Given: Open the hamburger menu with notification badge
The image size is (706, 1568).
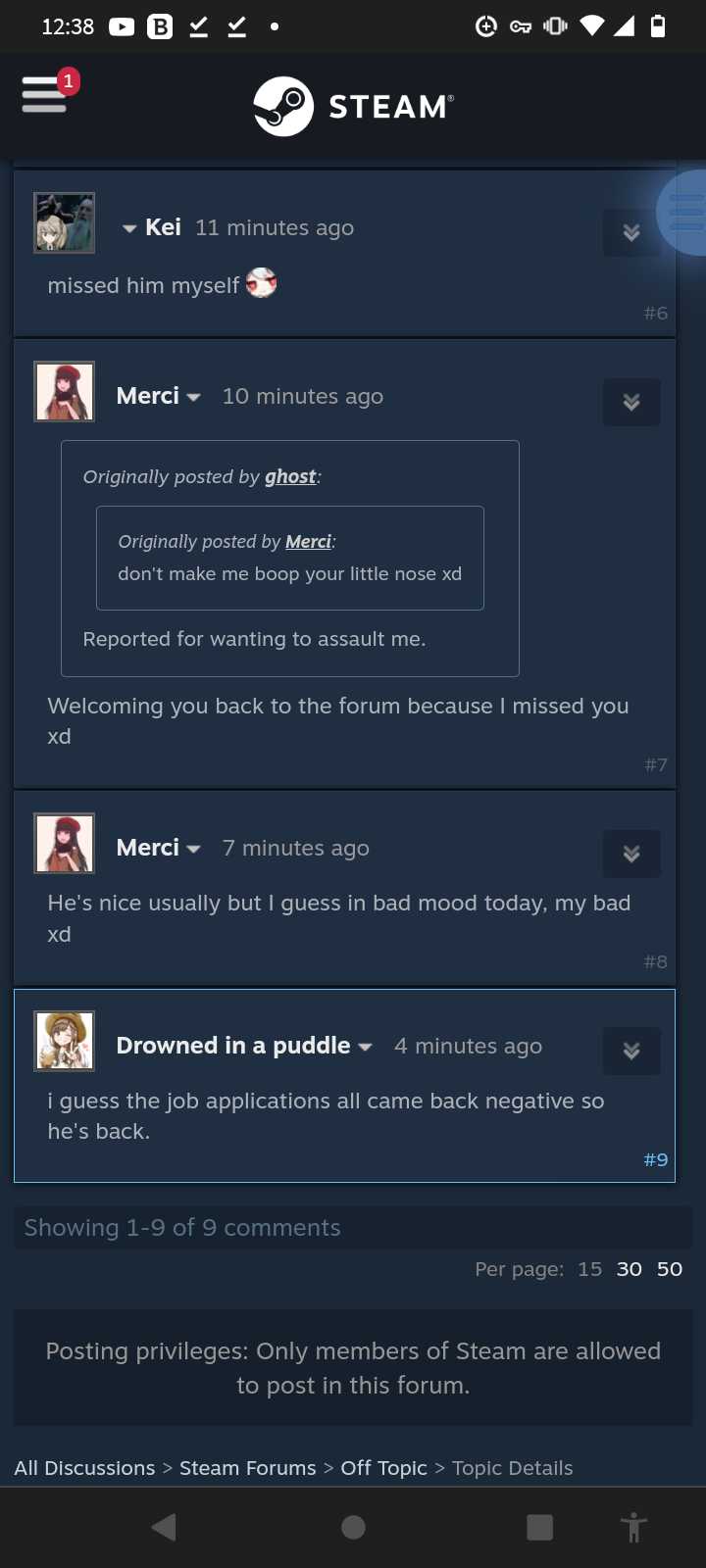Looking at the screenshot, I should (x=46, y=93).
